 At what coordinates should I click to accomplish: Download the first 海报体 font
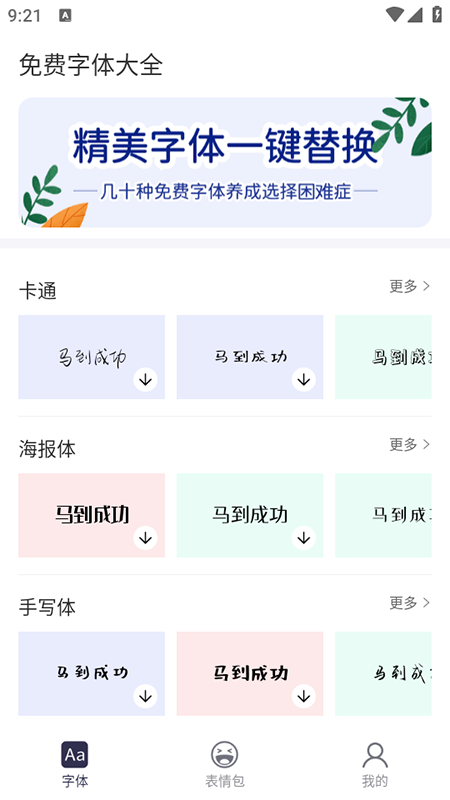[145, 538]
